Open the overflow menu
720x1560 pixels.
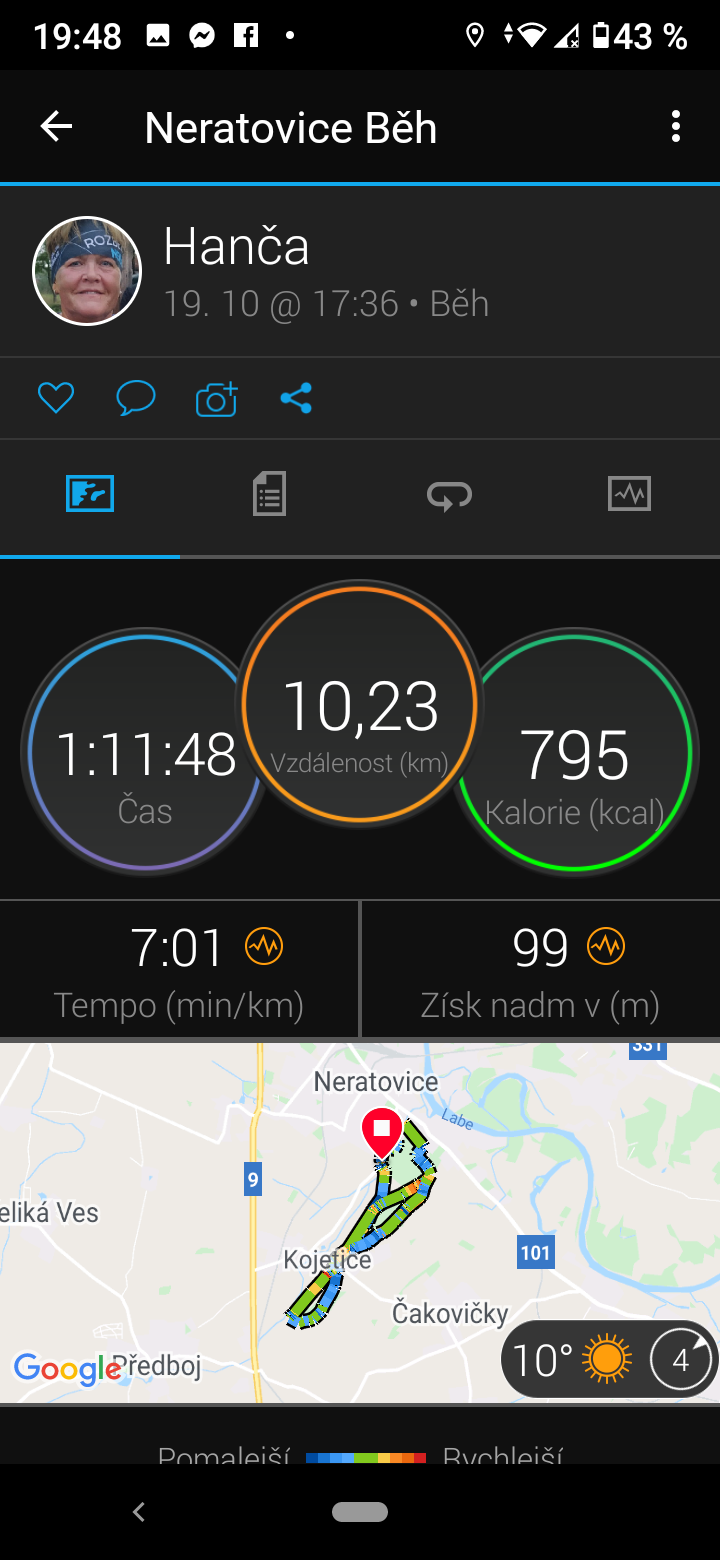pyautogui.click(x=676, y=127)
